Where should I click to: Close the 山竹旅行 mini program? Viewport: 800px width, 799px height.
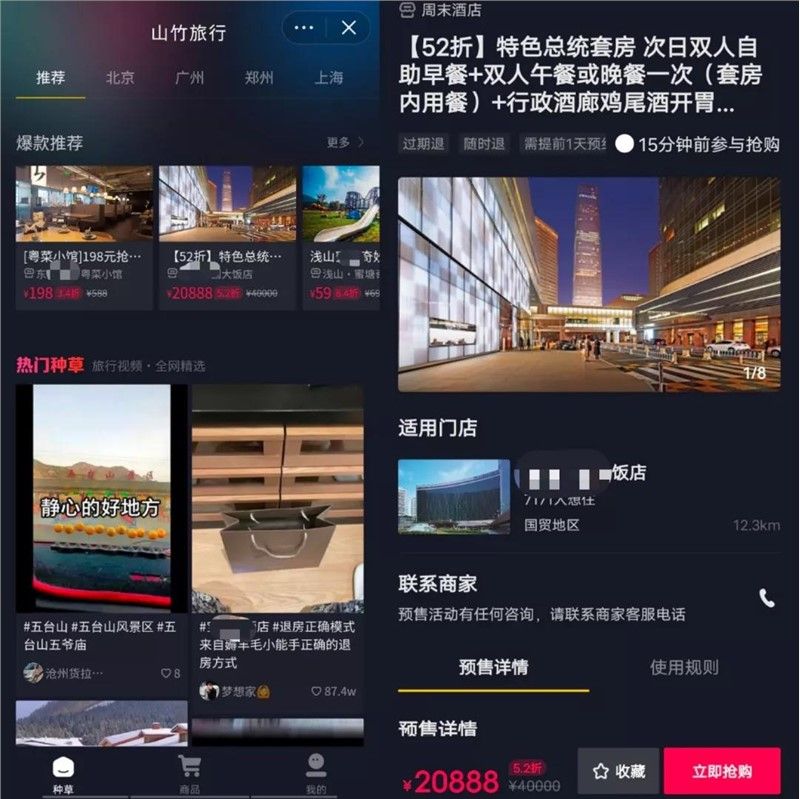348,28
